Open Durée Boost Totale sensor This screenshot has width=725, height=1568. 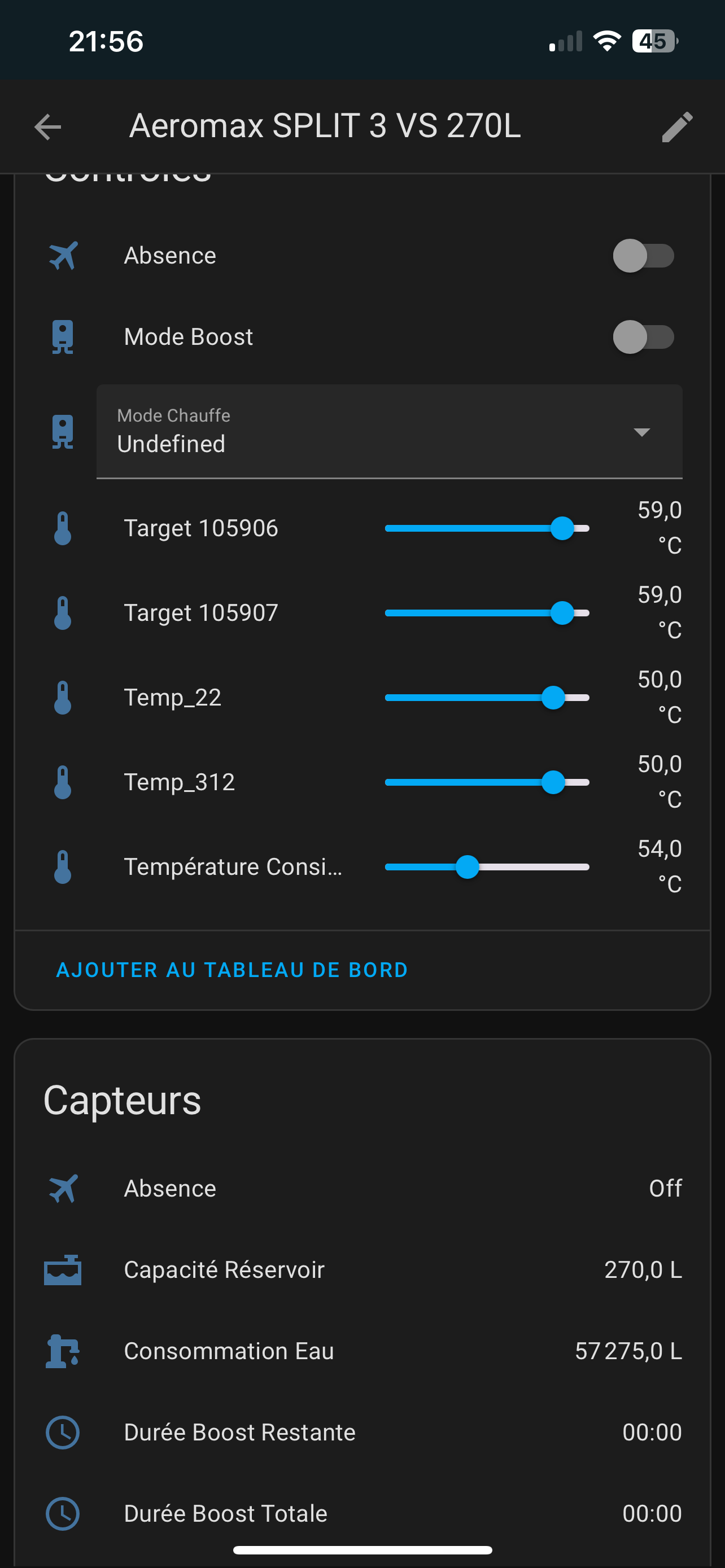pos(362,1513)
